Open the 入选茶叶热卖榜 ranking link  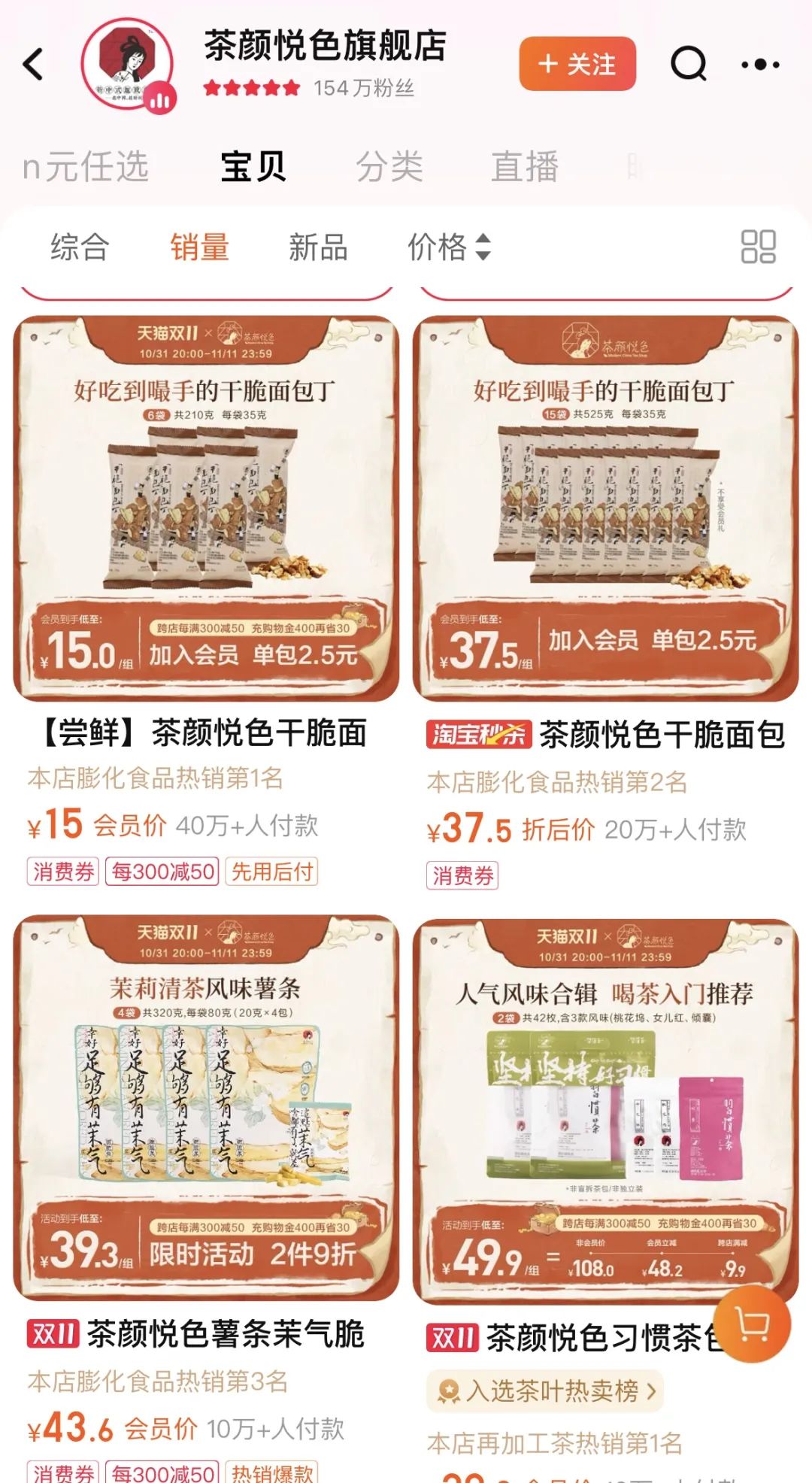point(545,1391)
